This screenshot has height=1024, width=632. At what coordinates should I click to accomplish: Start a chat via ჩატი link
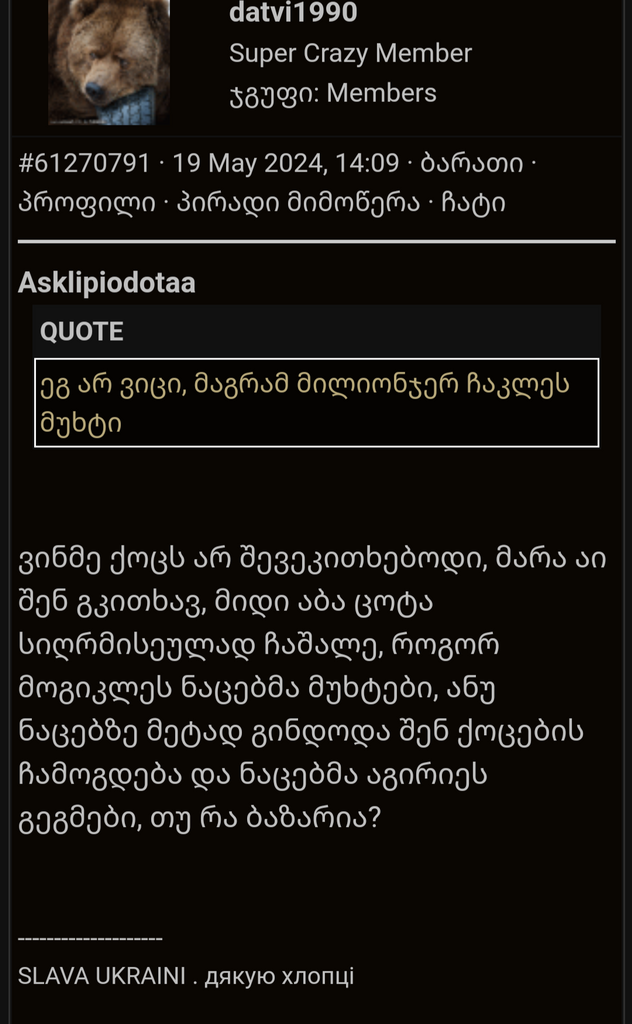(476, 203)
